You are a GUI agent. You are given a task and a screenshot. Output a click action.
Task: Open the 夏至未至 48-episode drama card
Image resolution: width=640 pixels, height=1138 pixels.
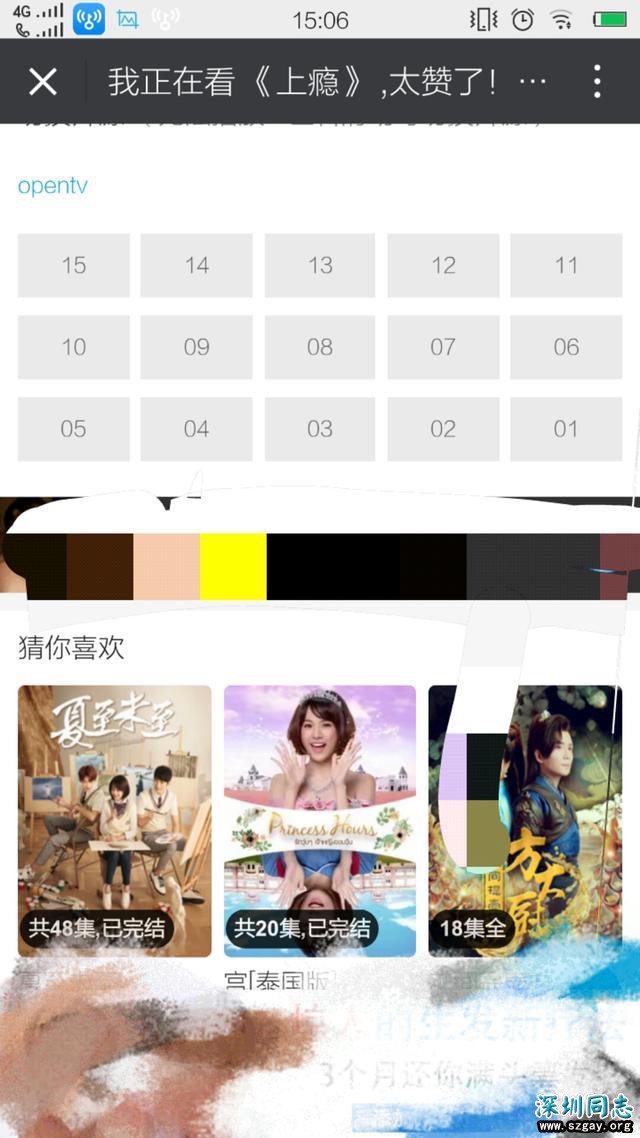[x=115, y=820]
